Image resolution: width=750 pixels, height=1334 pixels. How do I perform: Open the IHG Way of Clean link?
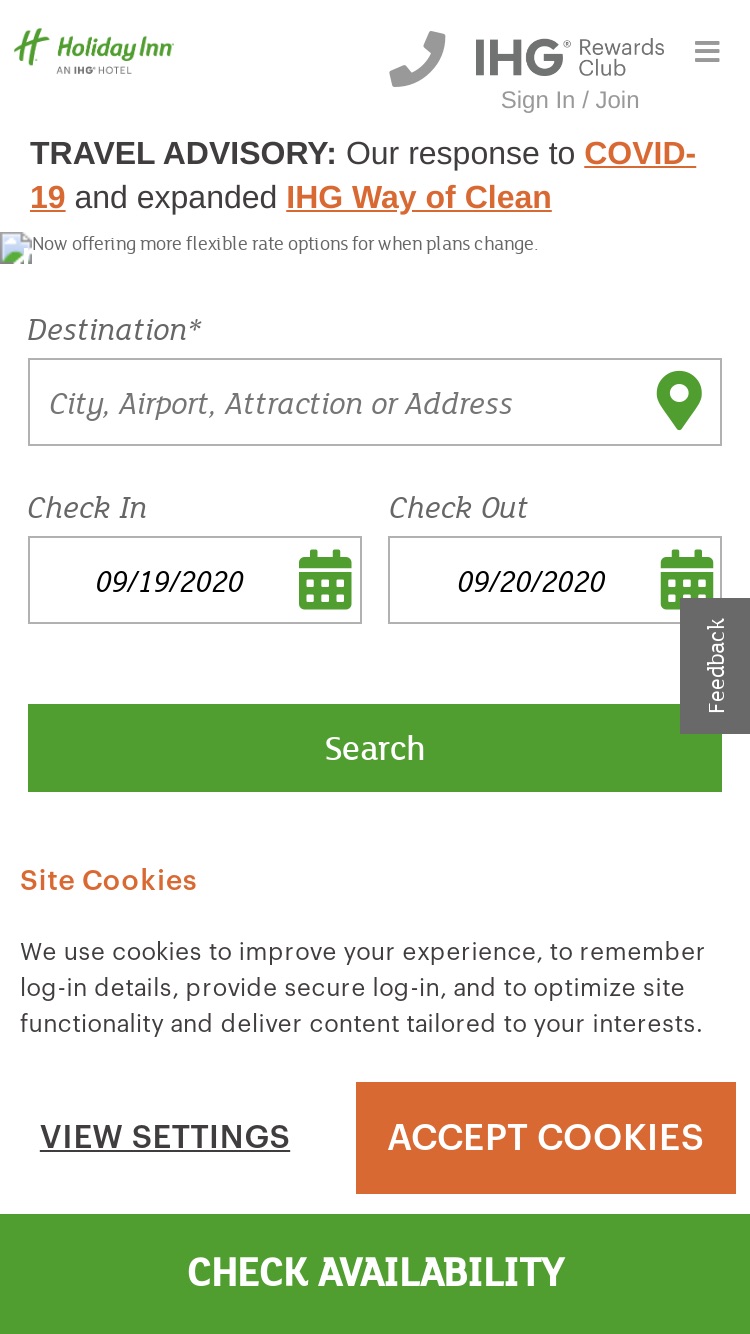419,197
